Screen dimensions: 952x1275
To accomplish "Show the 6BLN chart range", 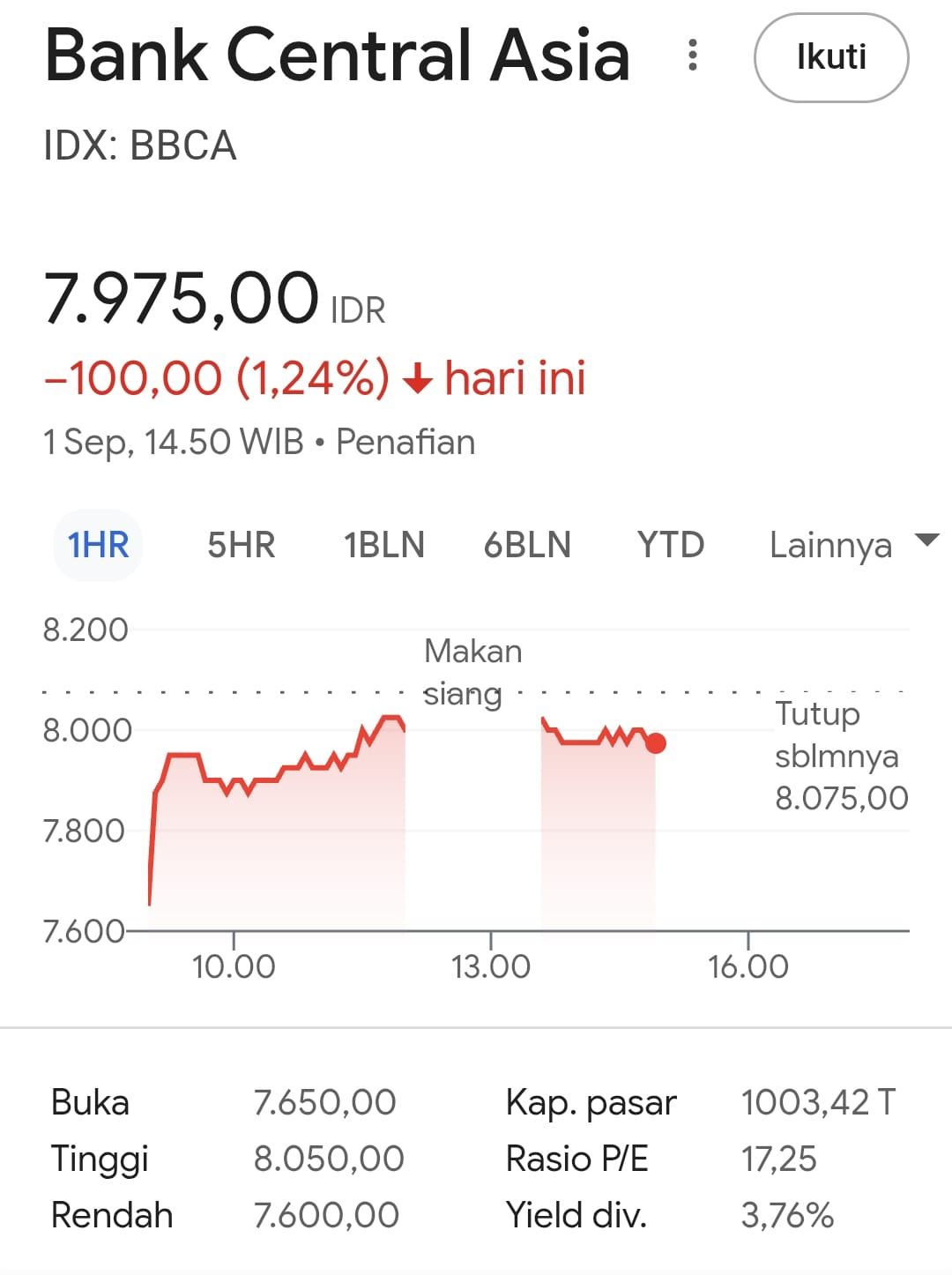I will coord(527,545).
